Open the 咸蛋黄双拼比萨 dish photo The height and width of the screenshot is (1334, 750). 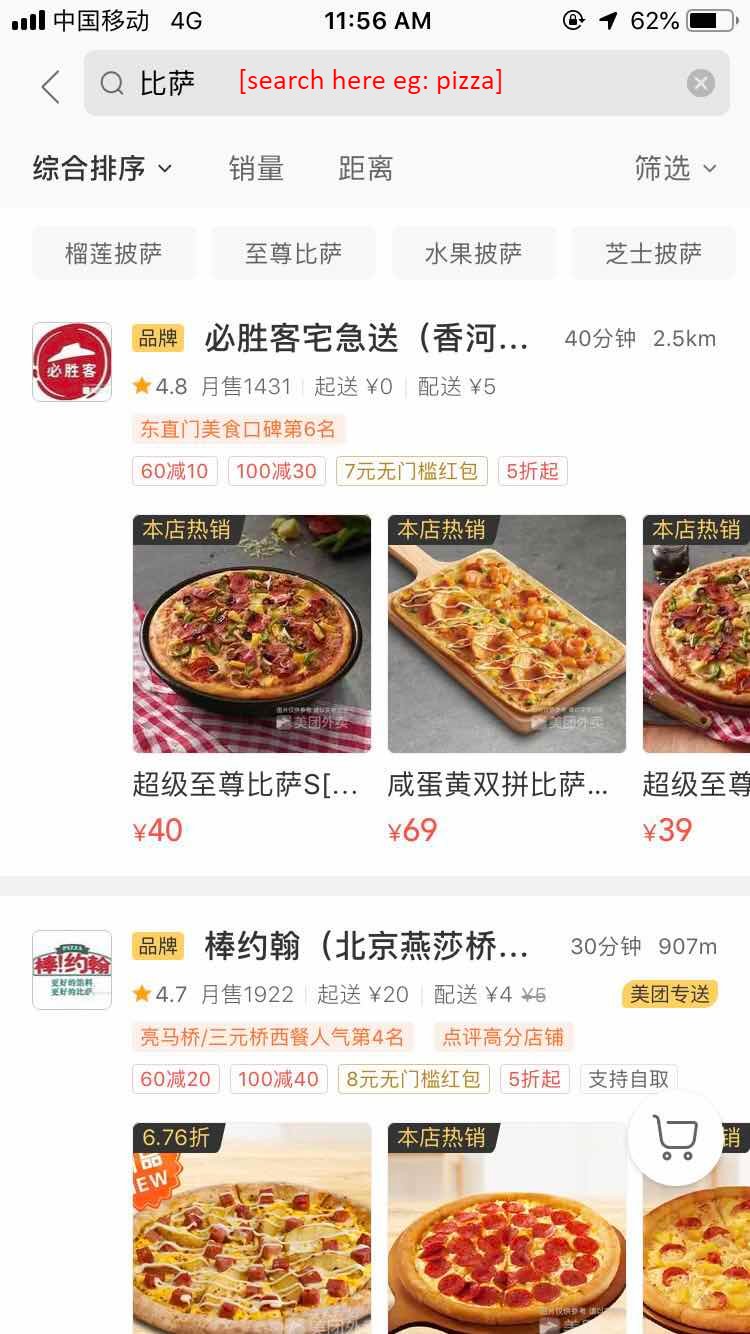click(x=506, y=633)
